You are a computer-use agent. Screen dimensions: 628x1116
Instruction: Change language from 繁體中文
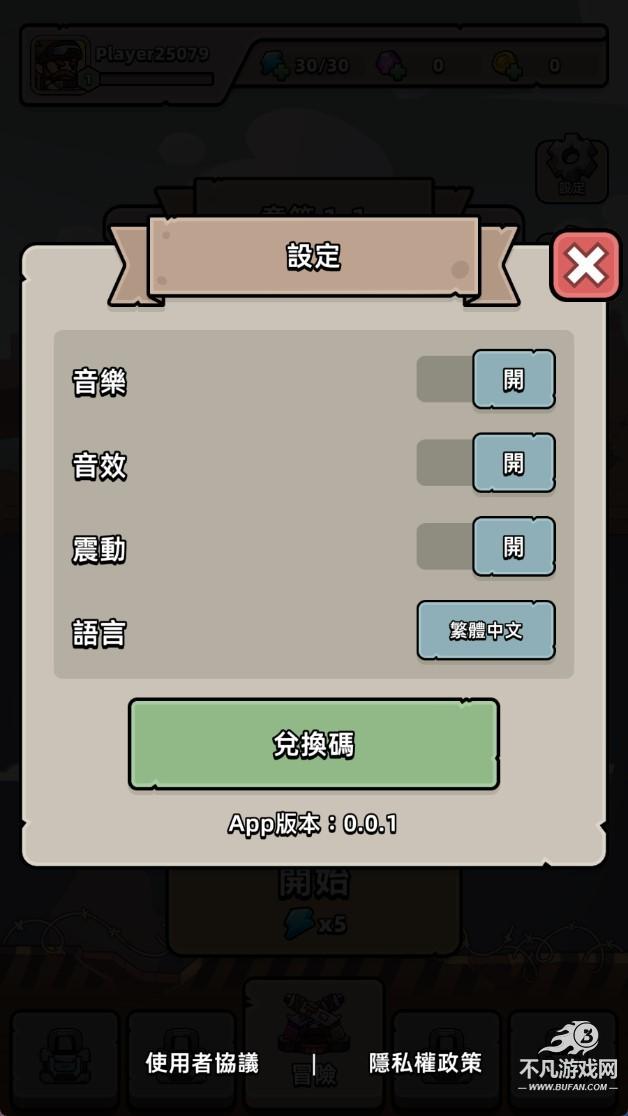[x=486, y=631]
